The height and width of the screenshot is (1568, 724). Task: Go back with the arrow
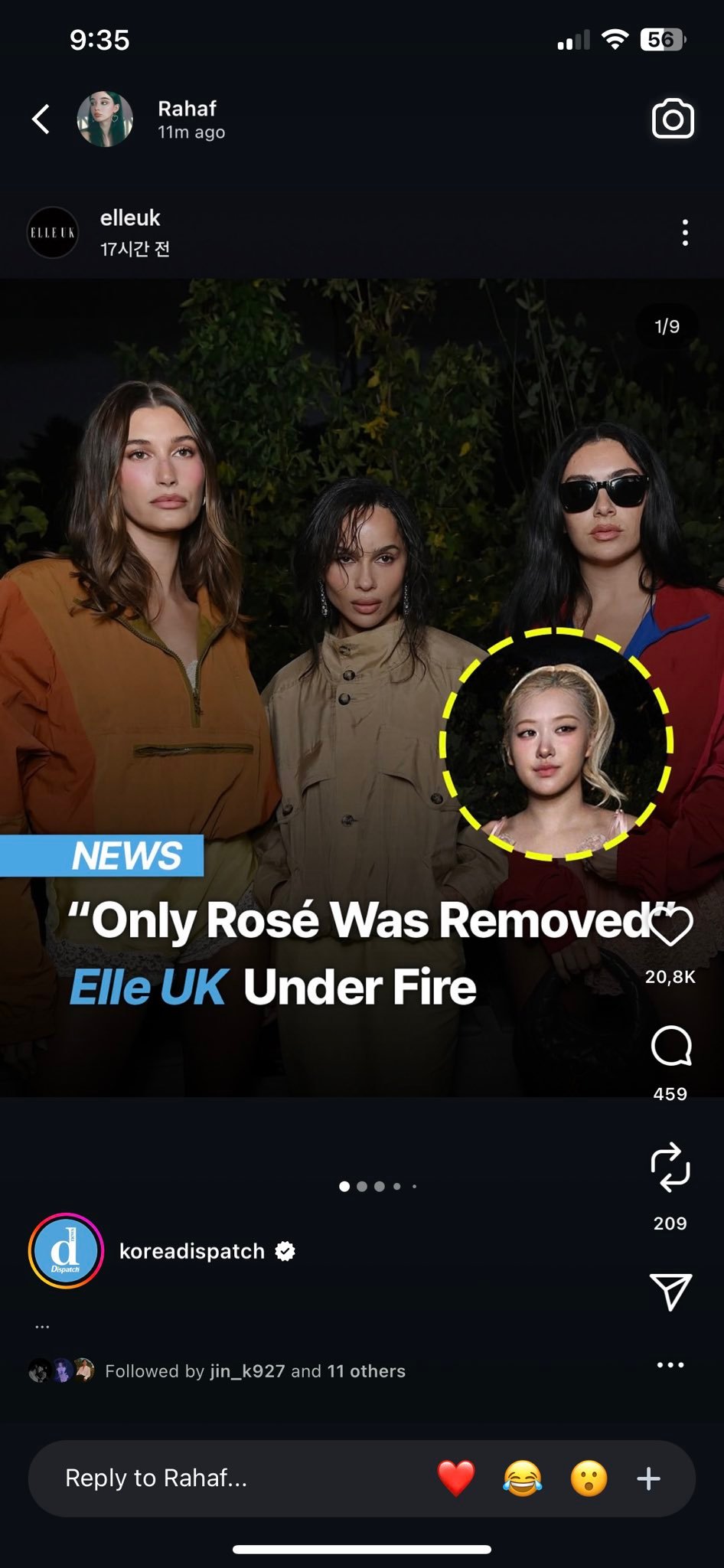pos(41,119)
